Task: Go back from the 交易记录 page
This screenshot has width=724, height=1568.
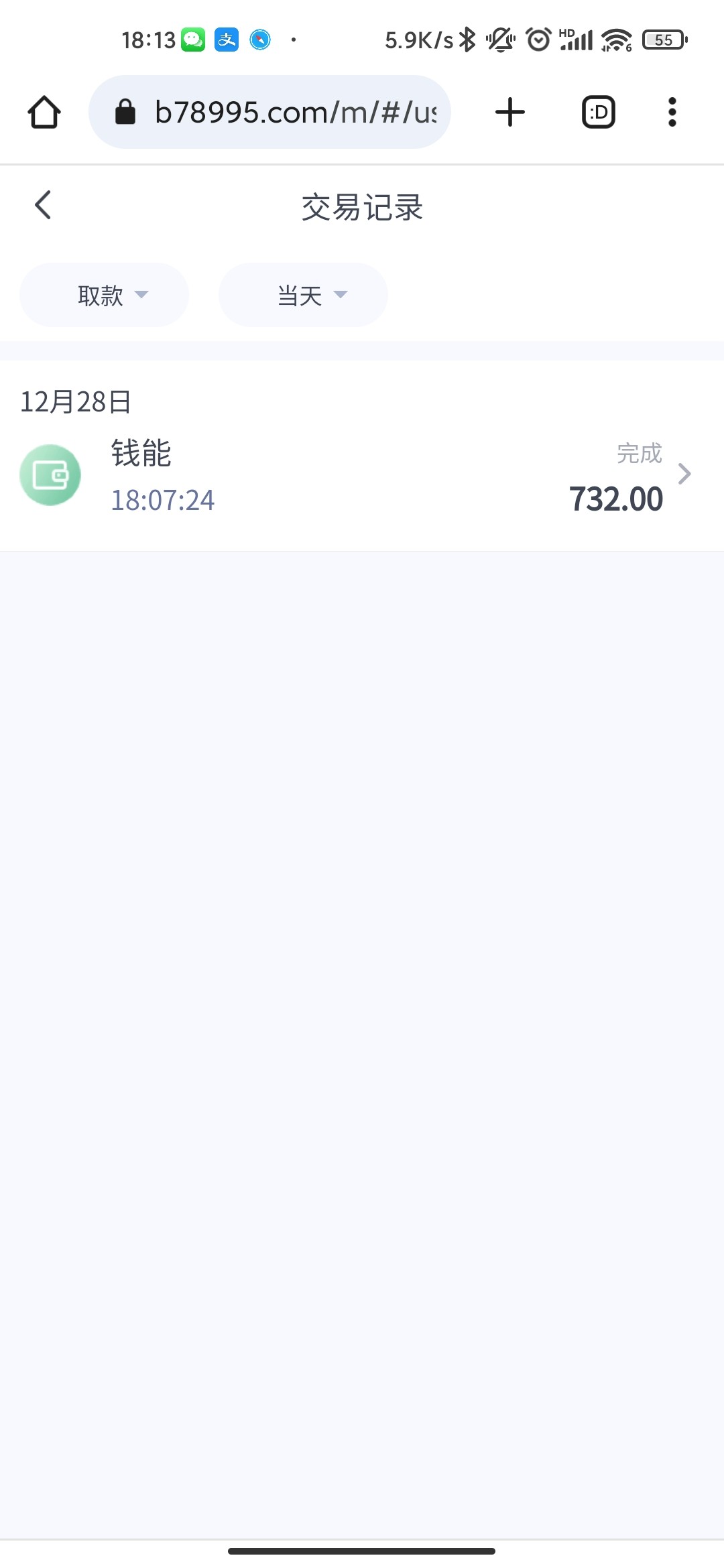Action: point(43,205)
